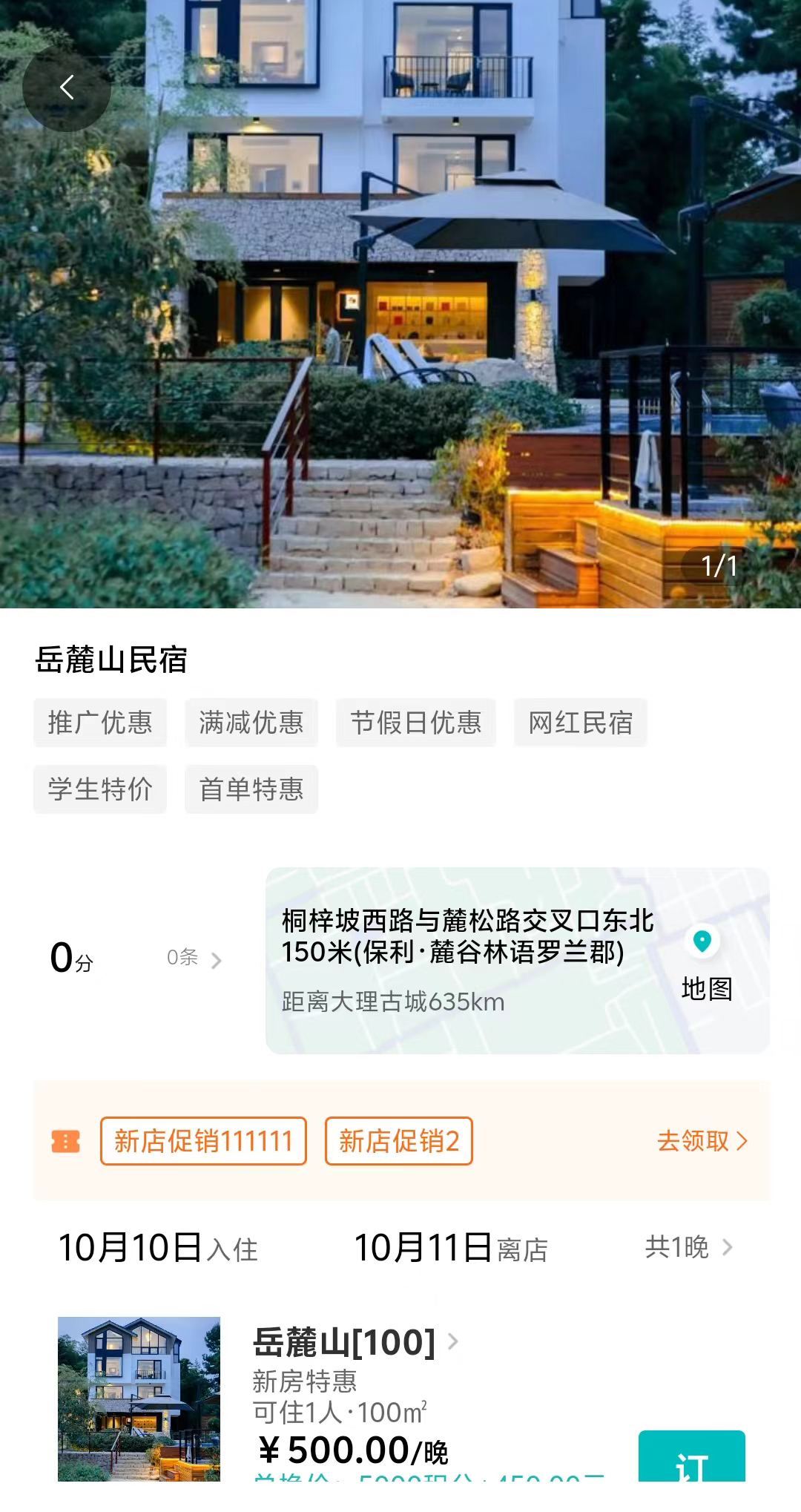The width and height of the screenshot is (801, 1512).
Task: Open 岳麓山[100] room details
Action: pyautogui.click(x=355, y=1342)
